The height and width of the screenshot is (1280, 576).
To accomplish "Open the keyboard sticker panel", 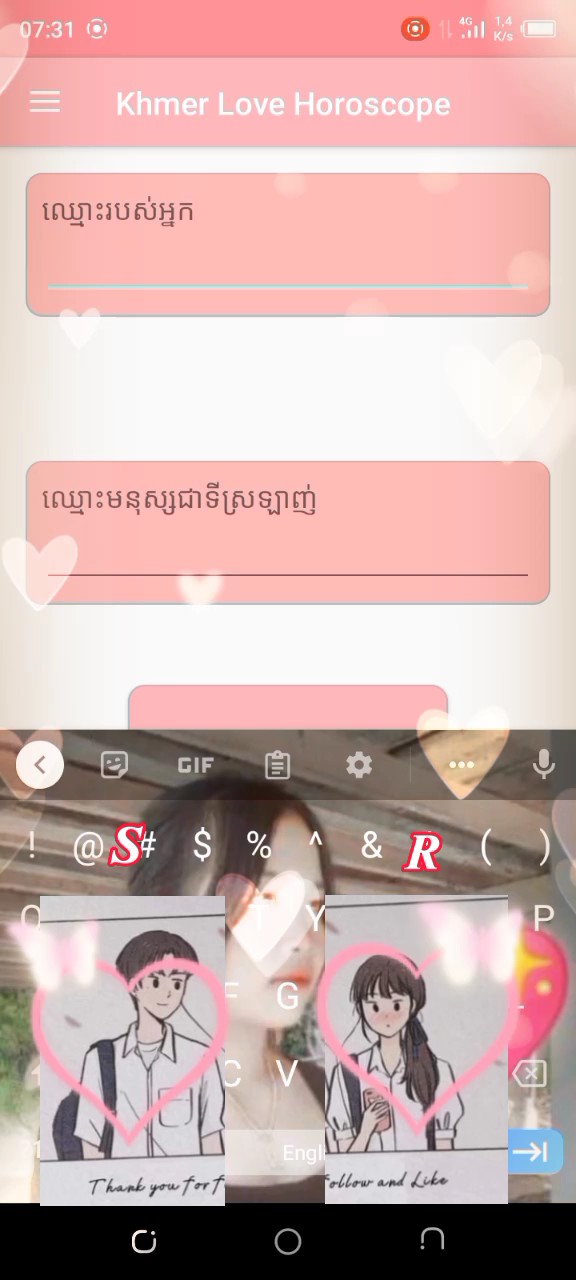I will (x=115, y=765).
